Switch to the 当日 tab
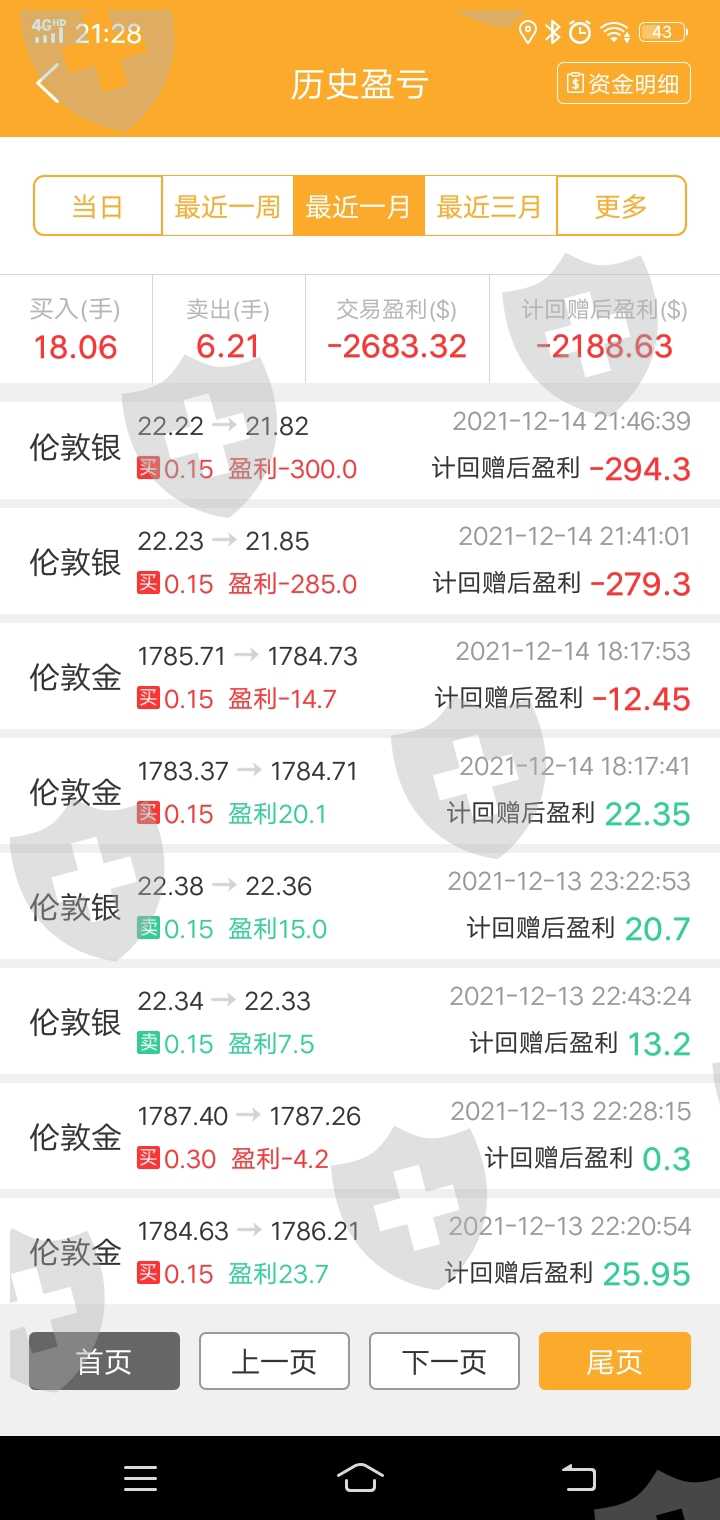720x1520 pixels. tap(98, 206)
